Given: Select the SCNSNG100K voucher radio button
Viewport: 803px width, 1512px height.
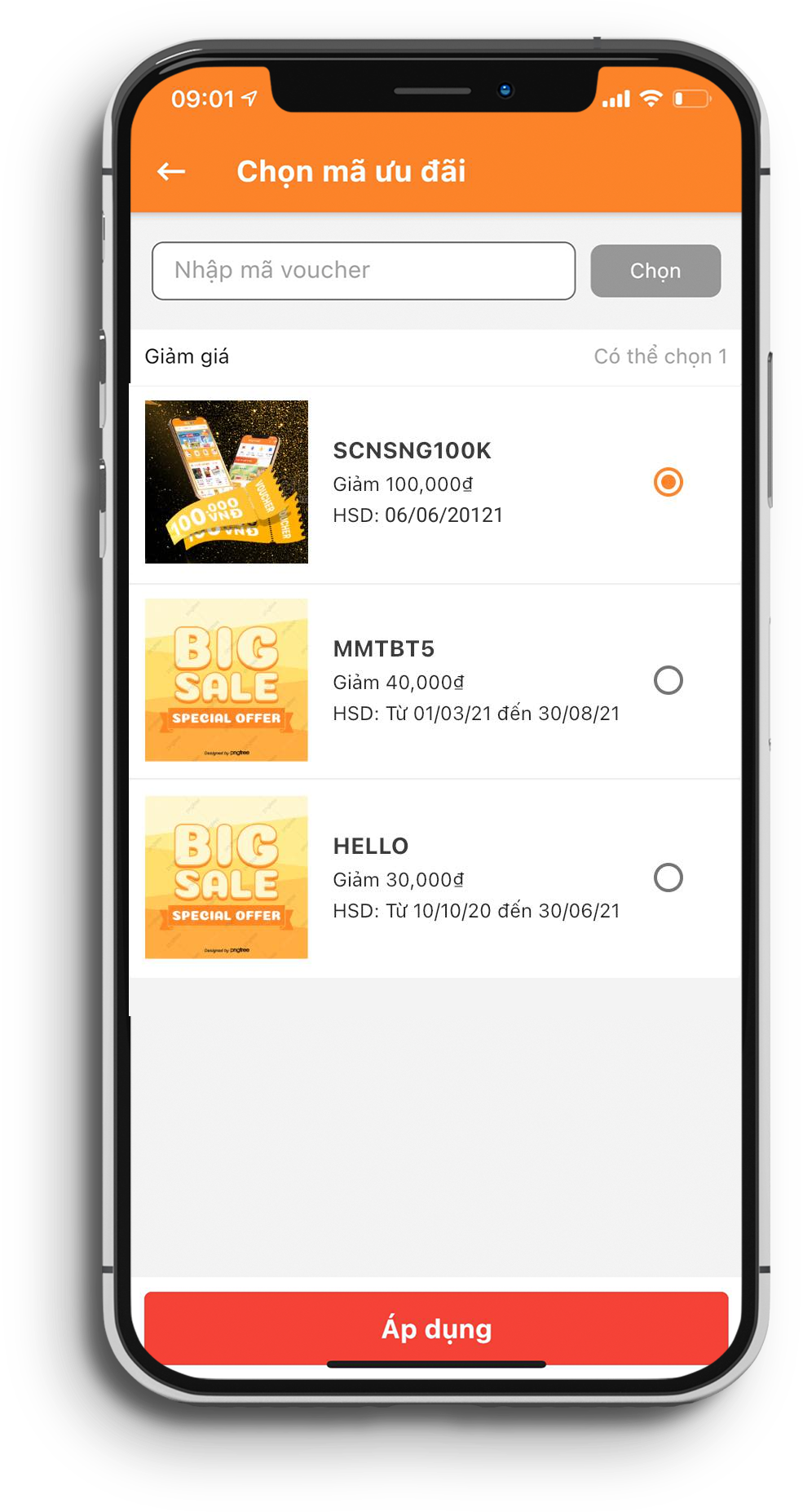Looking at the screenshot, I should (x=668, y=482).
